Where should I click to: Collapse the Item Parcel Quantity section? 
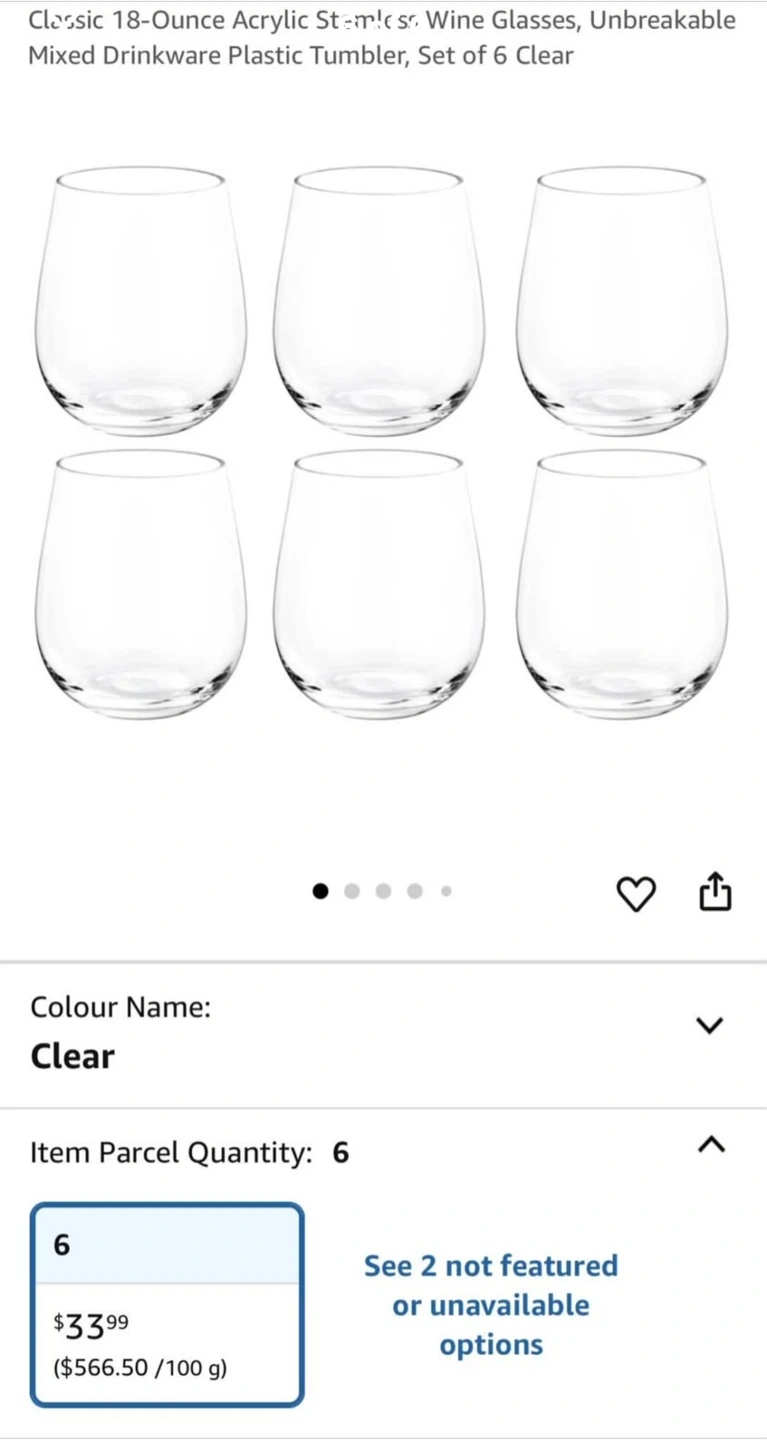710,1146
